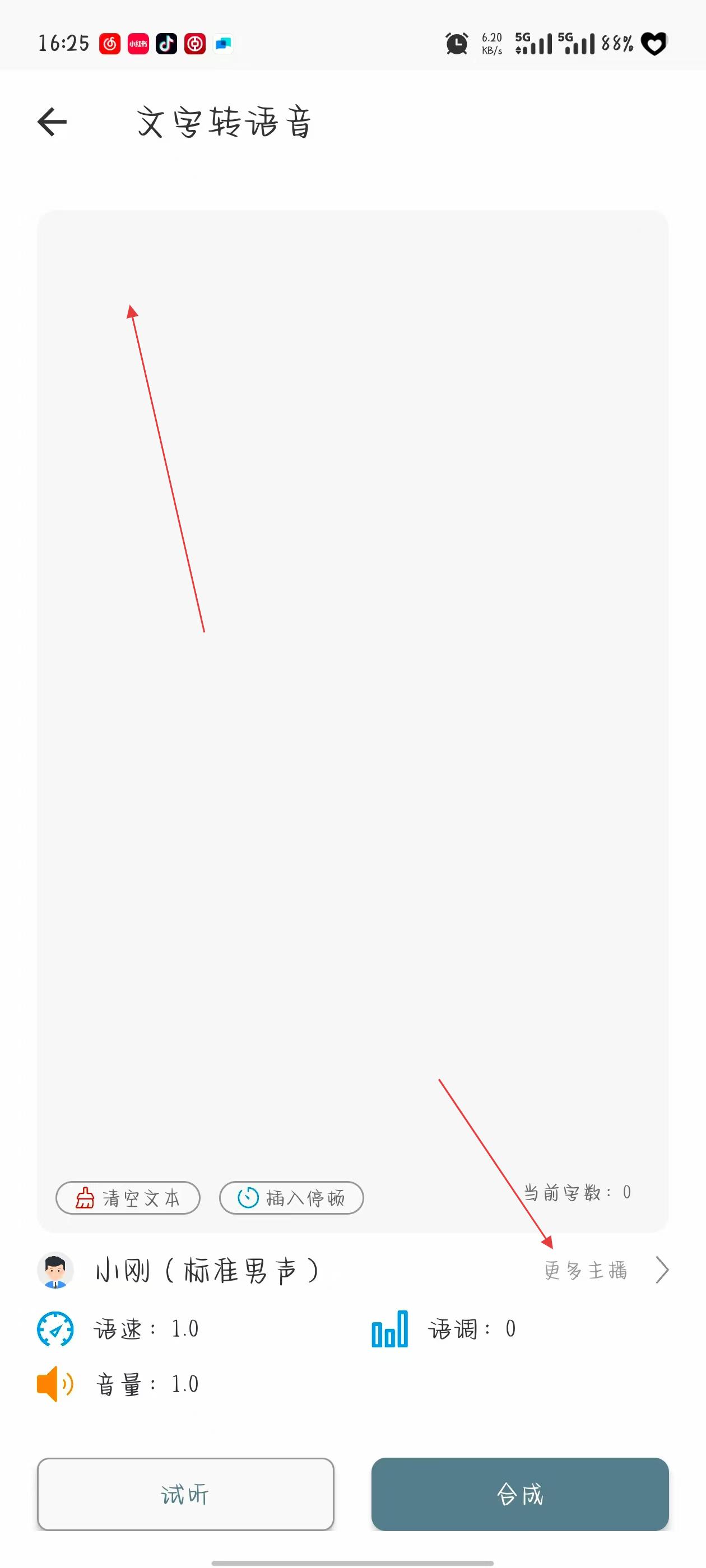This screenshot has height=1568, width=706.
Task: Adjust the 音量 volume setting
Action: pos(146,1384)
